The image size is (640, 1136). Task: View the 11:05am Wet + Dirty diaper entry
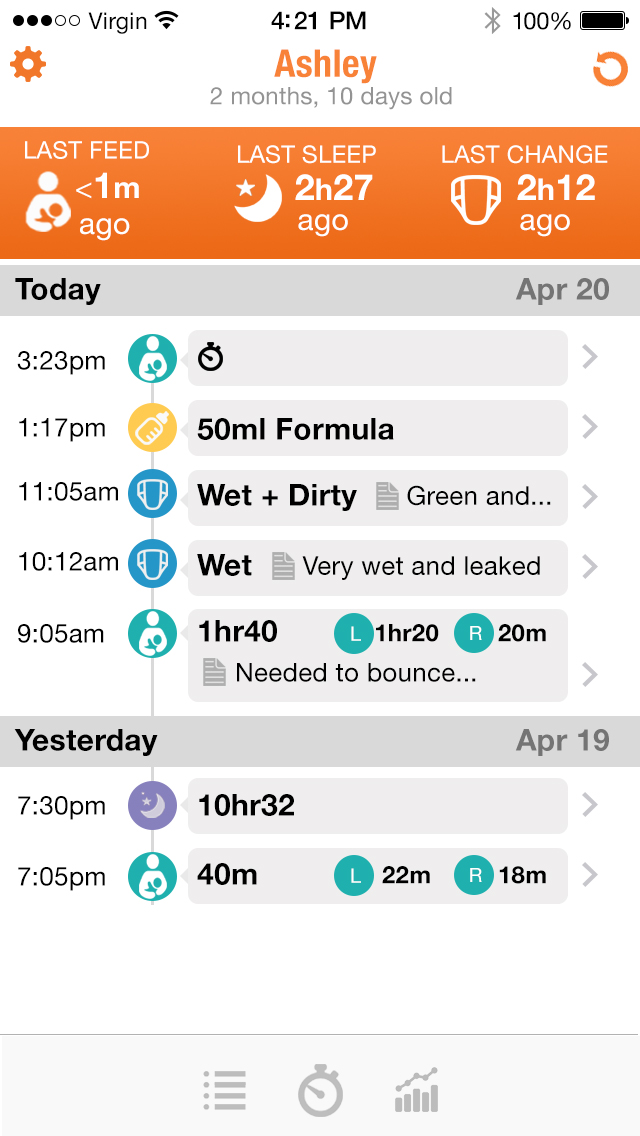377,497
